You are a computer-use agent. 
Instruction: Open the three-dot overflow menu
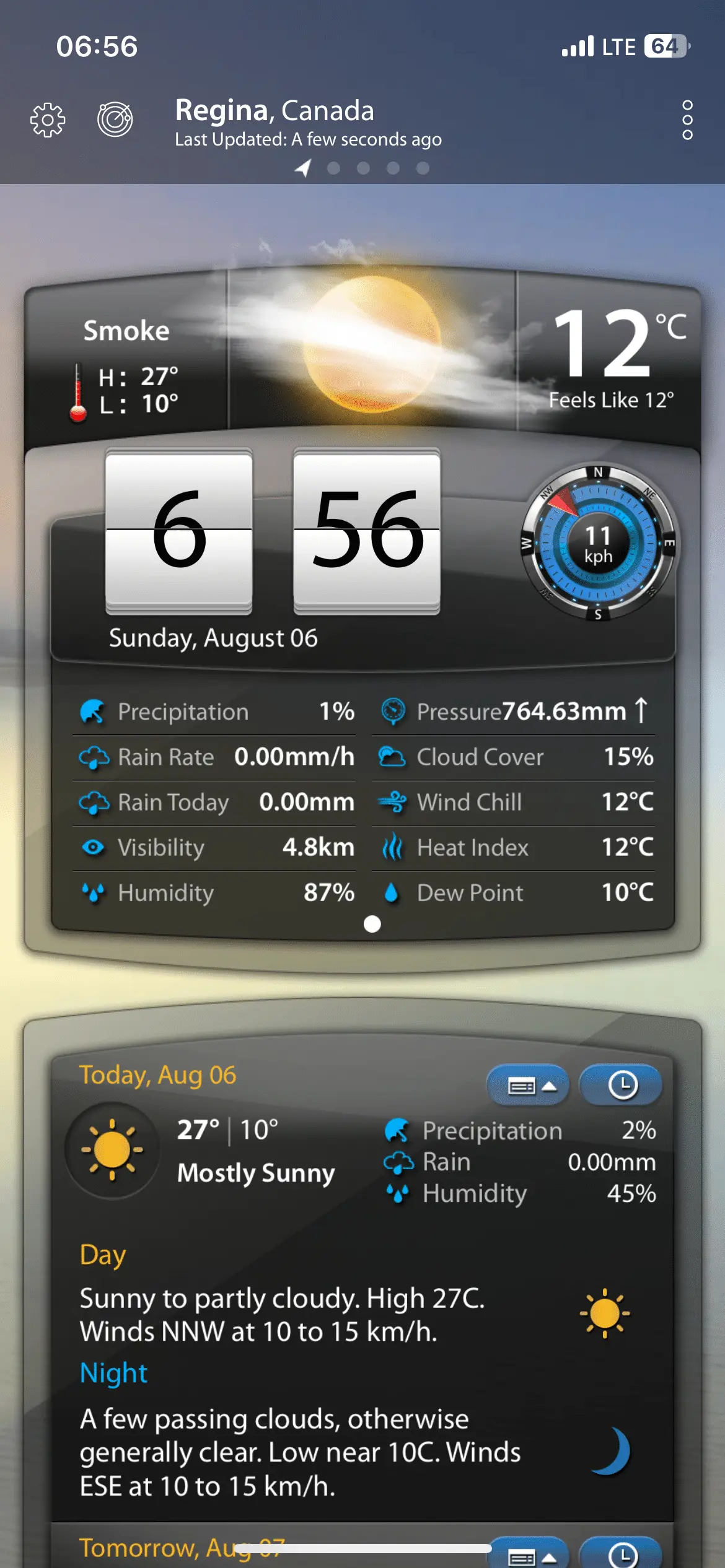pyautogui.click(x=687, y=120)
